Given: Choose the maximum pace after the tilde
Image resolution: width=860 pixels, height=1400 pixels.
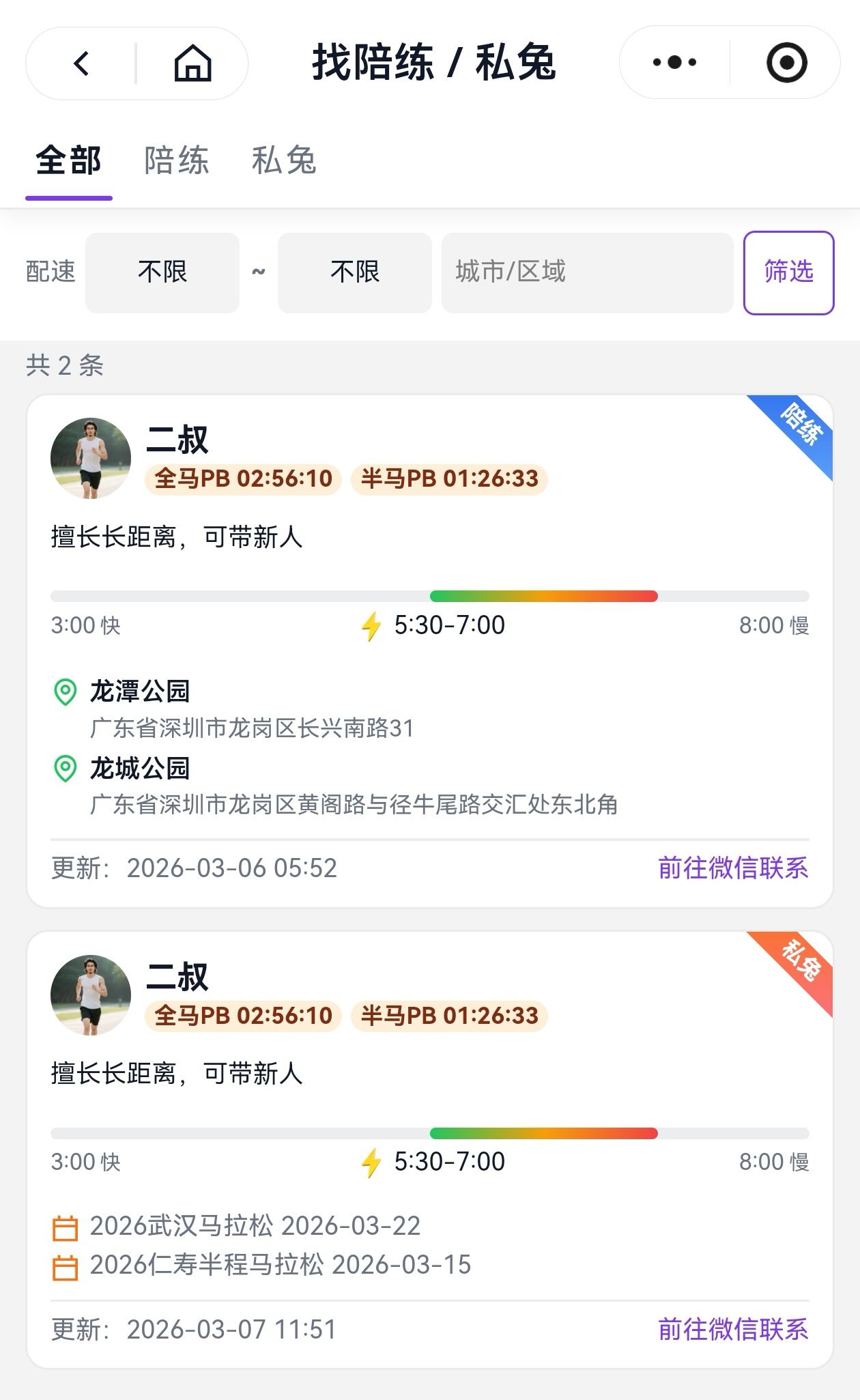Looking at the screenshot, I should pyautogui.click(x=354, y=272).
